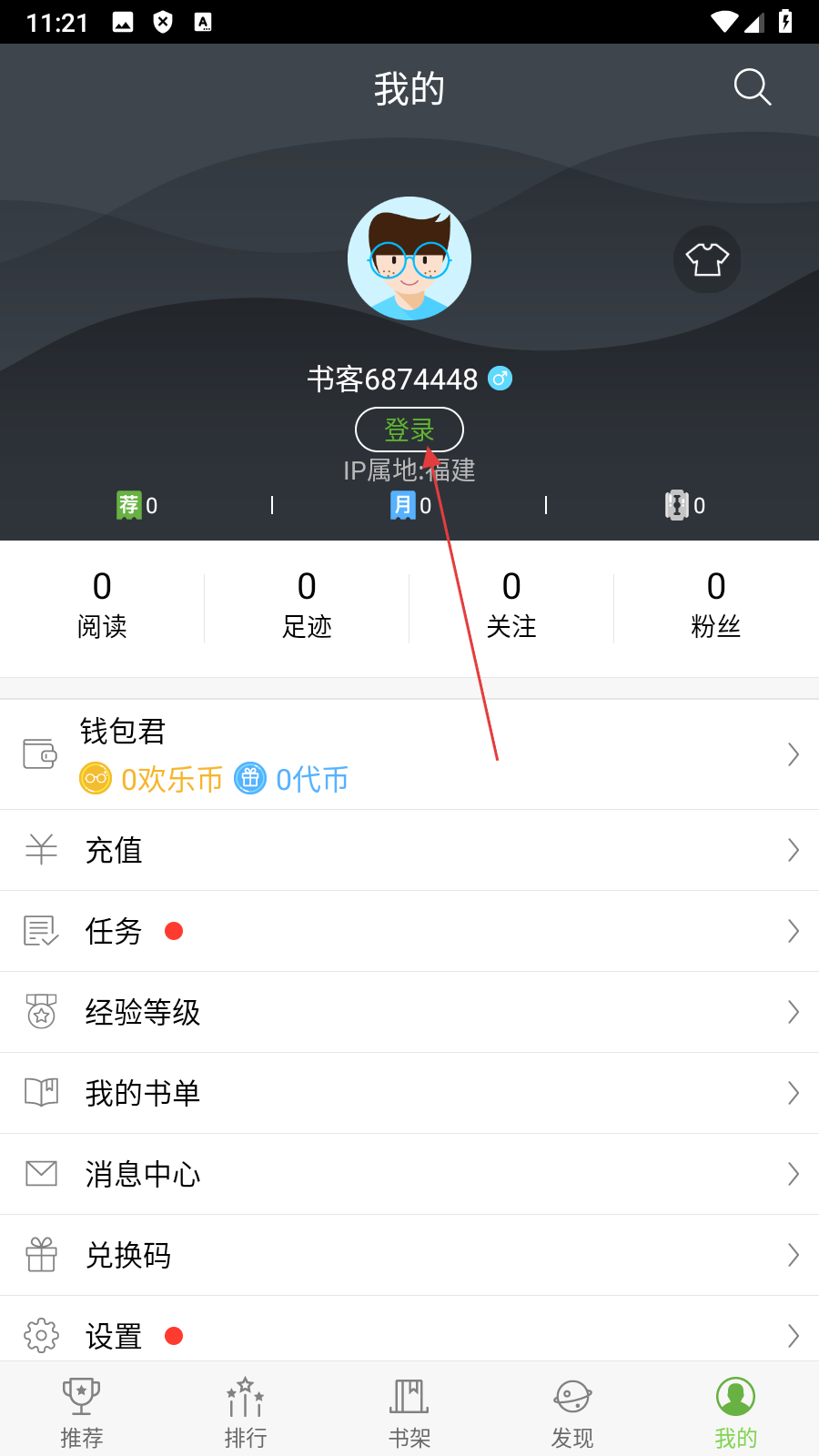This screenshot has height=1456, width=819.
Task: Open 阅读 reading stats
Action: [102, 605]
